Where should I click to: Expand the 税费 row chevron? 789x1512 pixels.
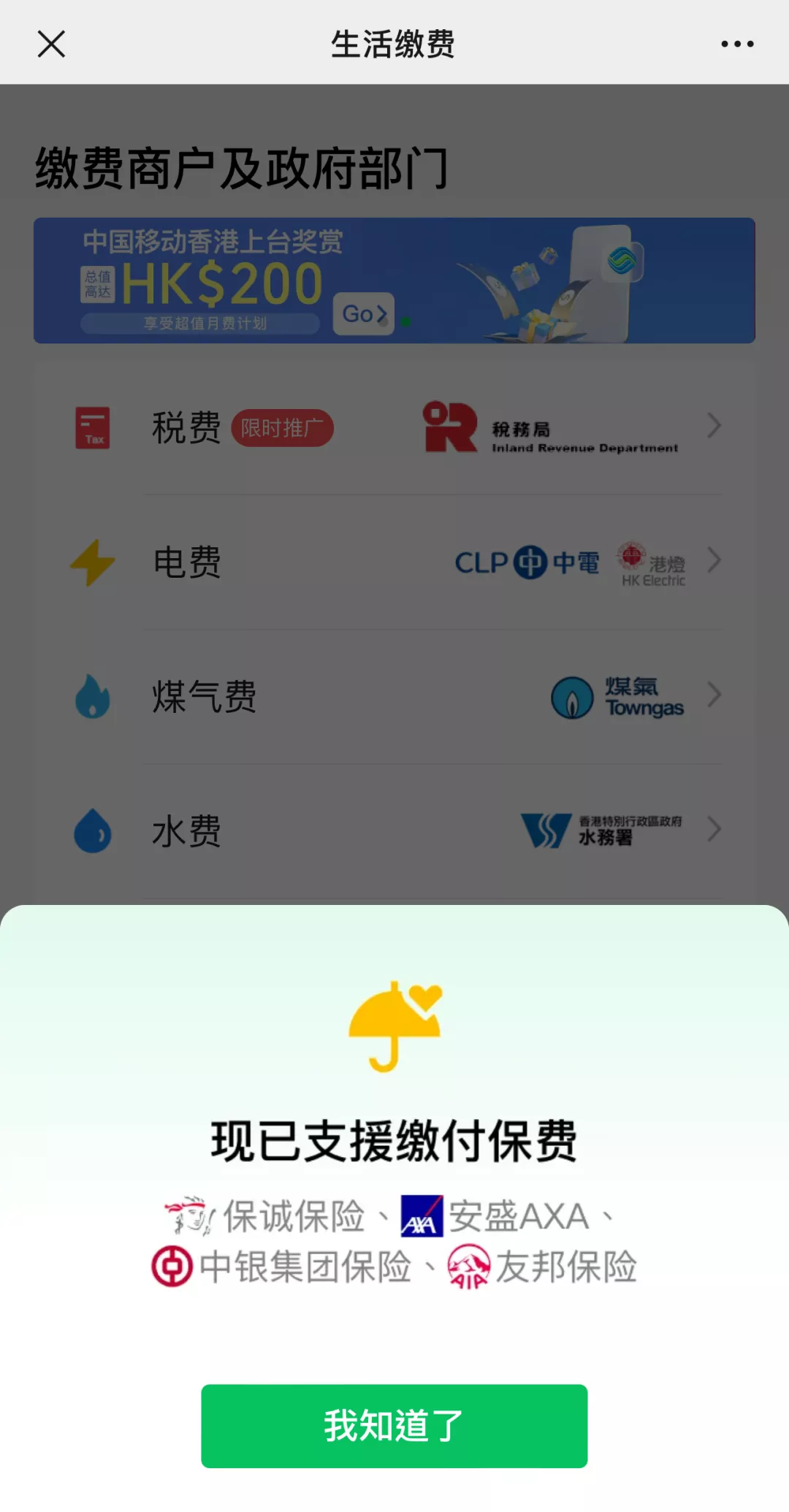[x=713, y=427]
